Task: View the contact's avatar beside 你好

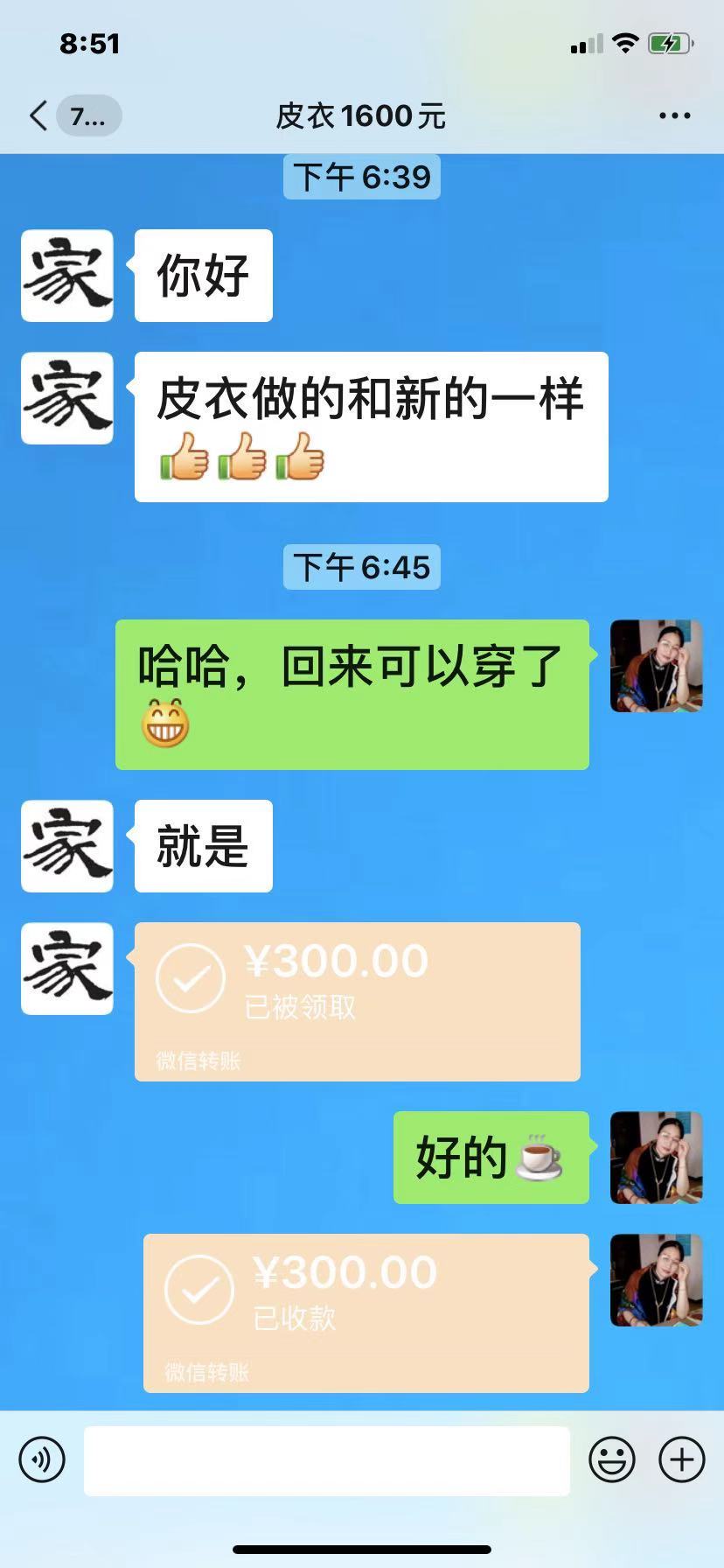Action: click(x=67, y=276)
